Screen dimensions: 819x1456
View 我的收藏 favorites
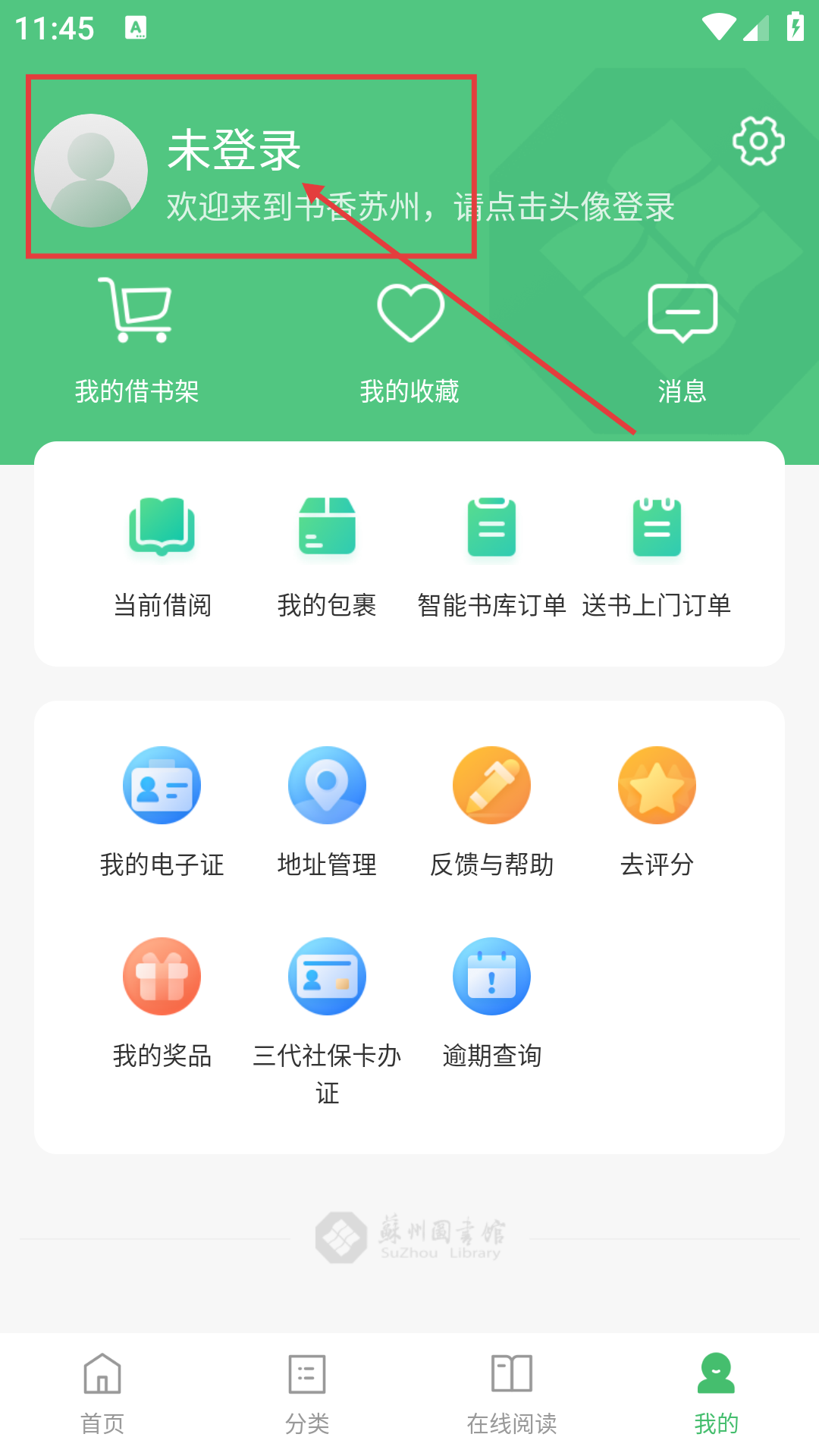409,341
